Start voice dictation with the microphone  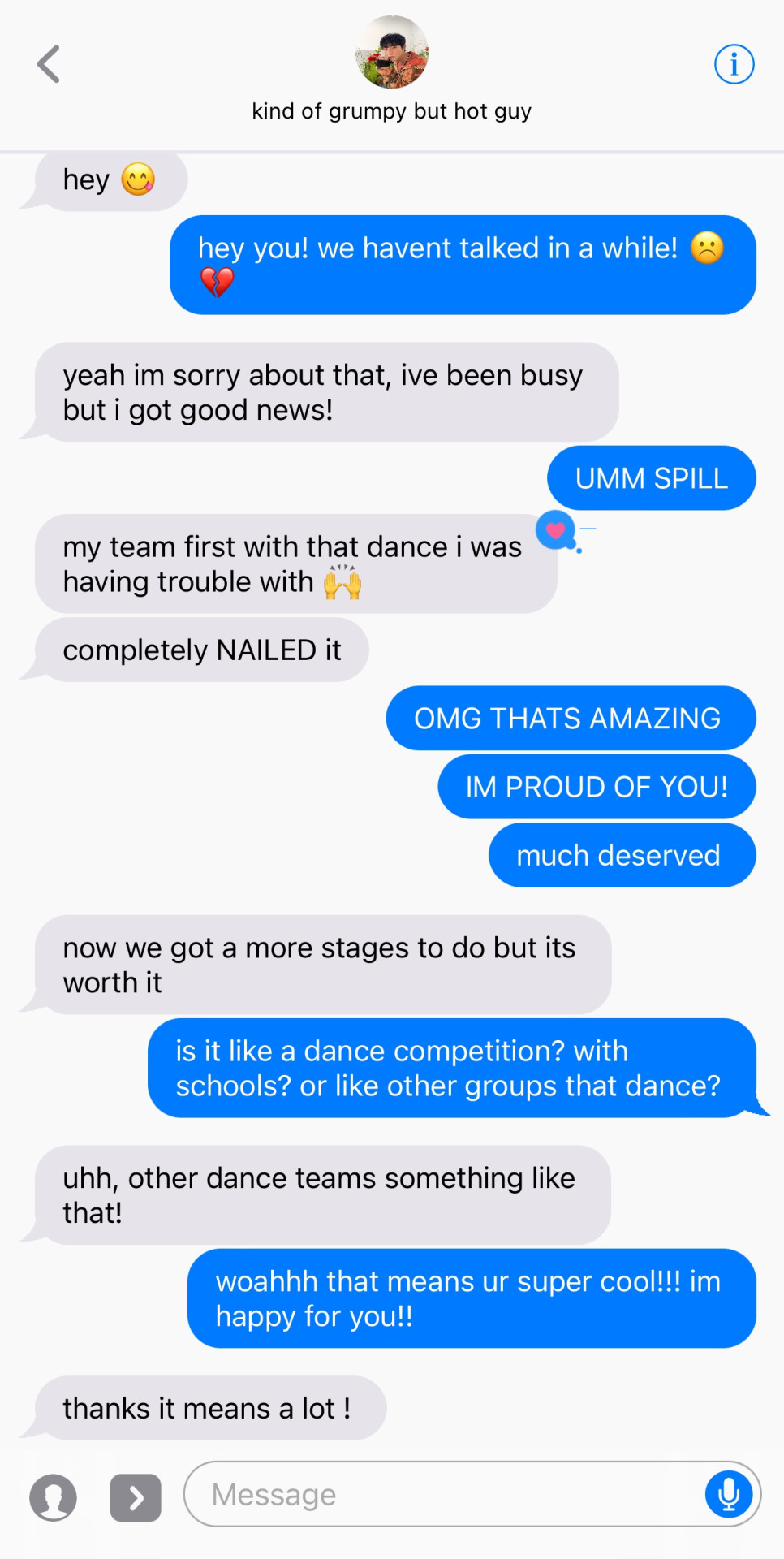pos(728,1494)
